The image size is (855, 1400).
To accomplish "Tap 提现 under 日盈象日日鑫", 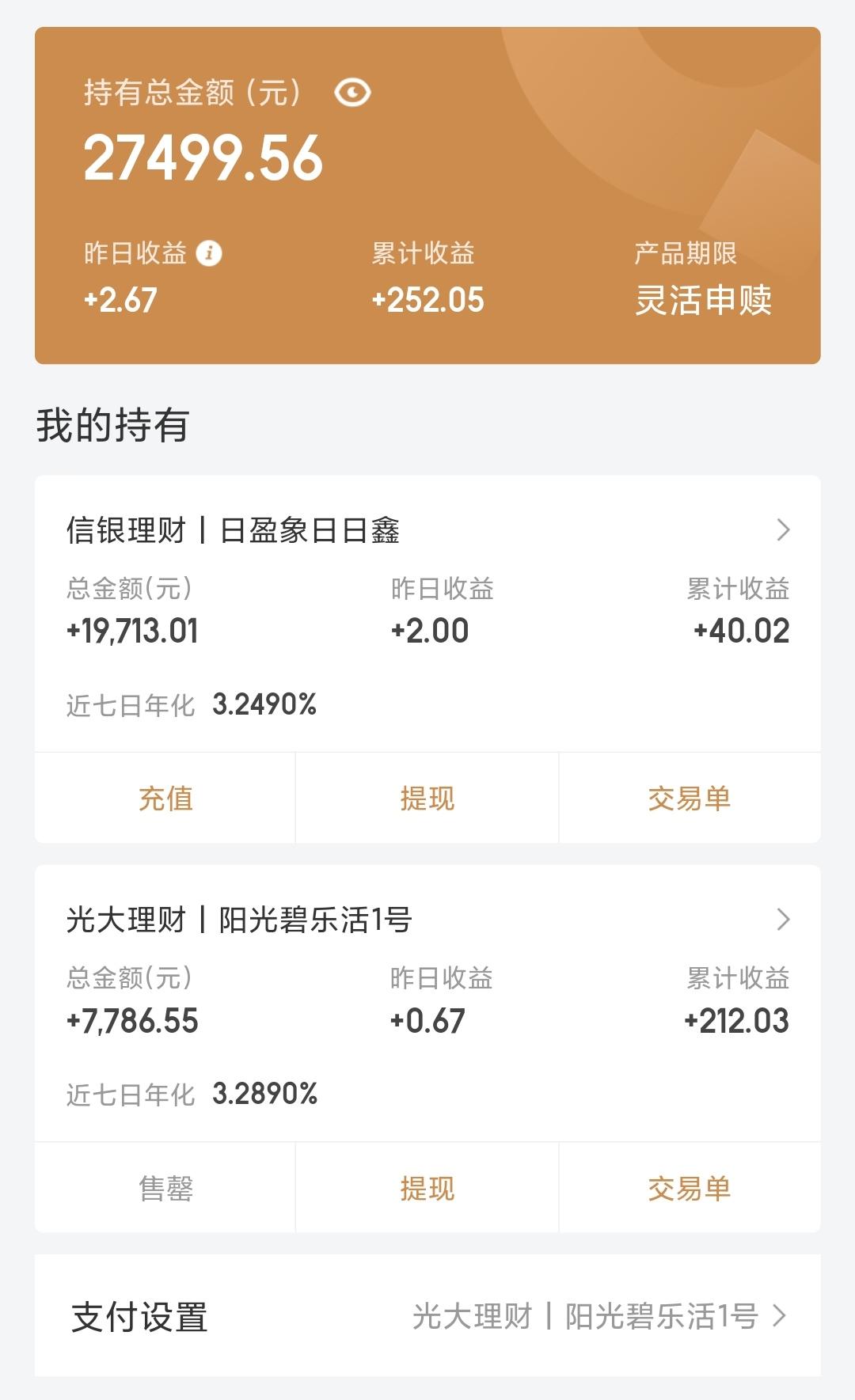I will click(x=427, y=799).
